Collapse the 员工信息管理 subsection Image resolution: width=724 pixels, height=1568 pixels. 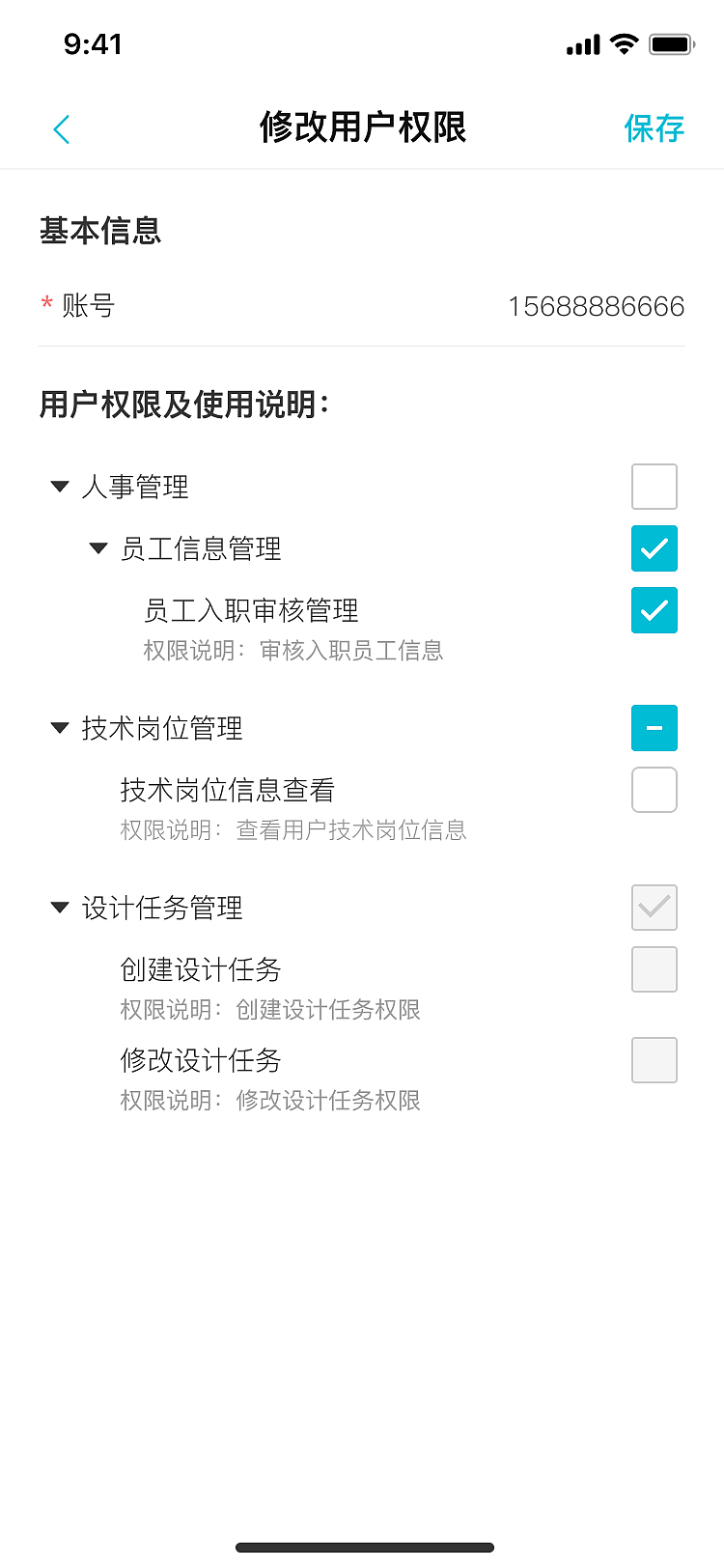(x=97, y=548)
